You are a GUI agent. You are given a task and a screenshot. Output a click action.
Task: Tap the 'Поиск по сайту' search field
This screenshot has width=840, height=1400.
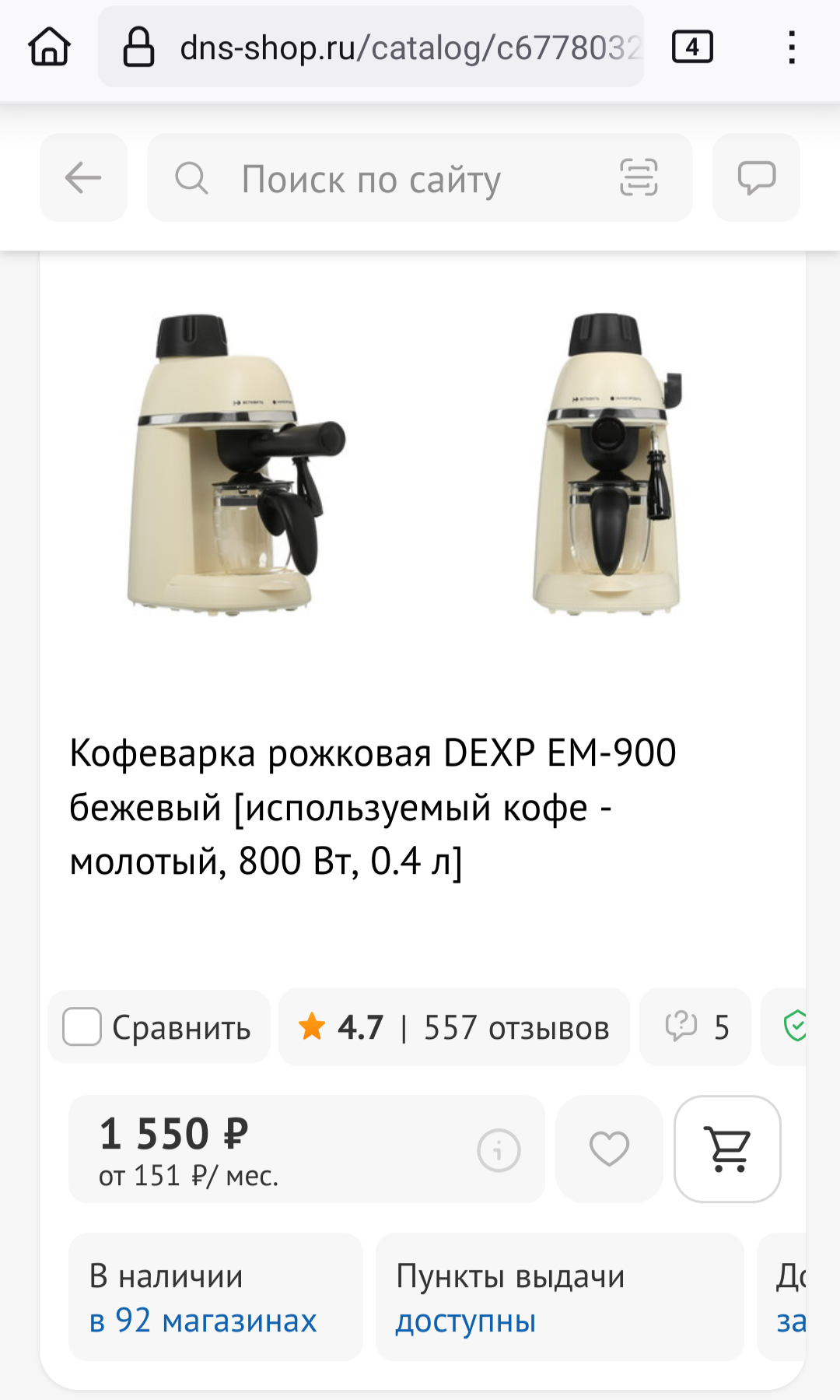[x=389, y=179]
